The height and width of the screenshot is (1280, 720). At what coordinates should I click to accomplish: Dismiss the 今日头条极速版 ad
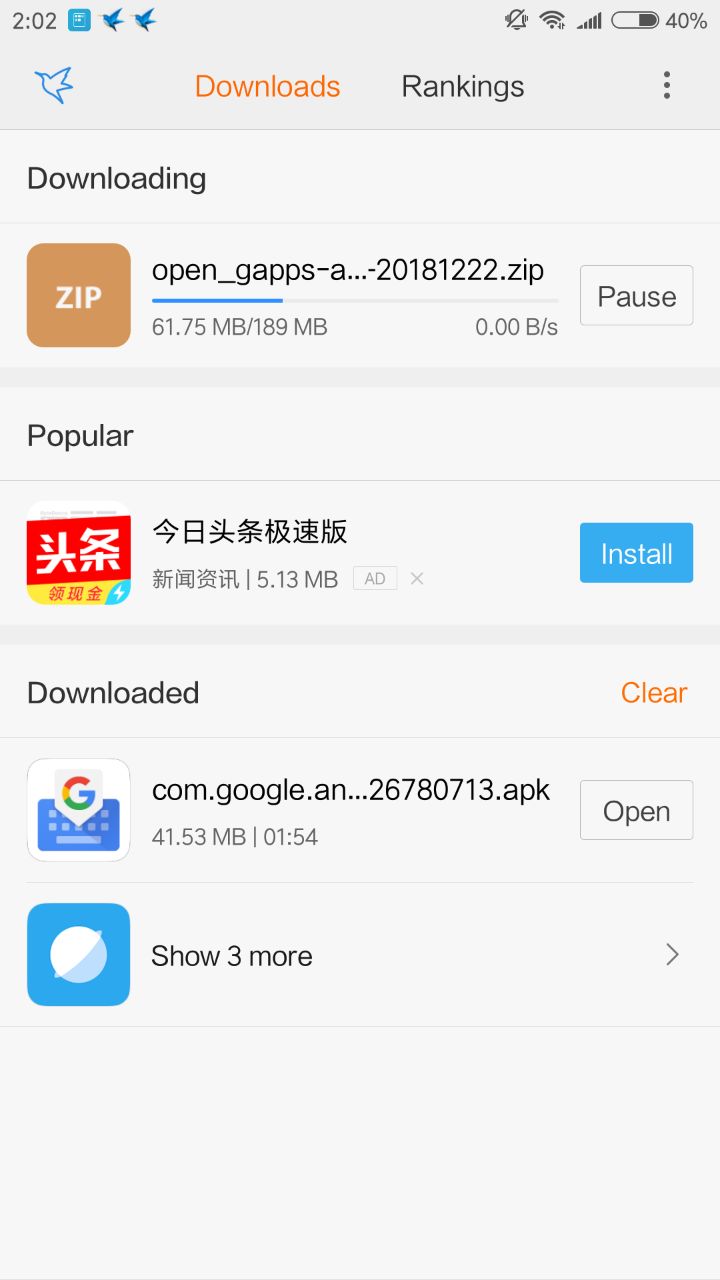(x=417, y=578)
